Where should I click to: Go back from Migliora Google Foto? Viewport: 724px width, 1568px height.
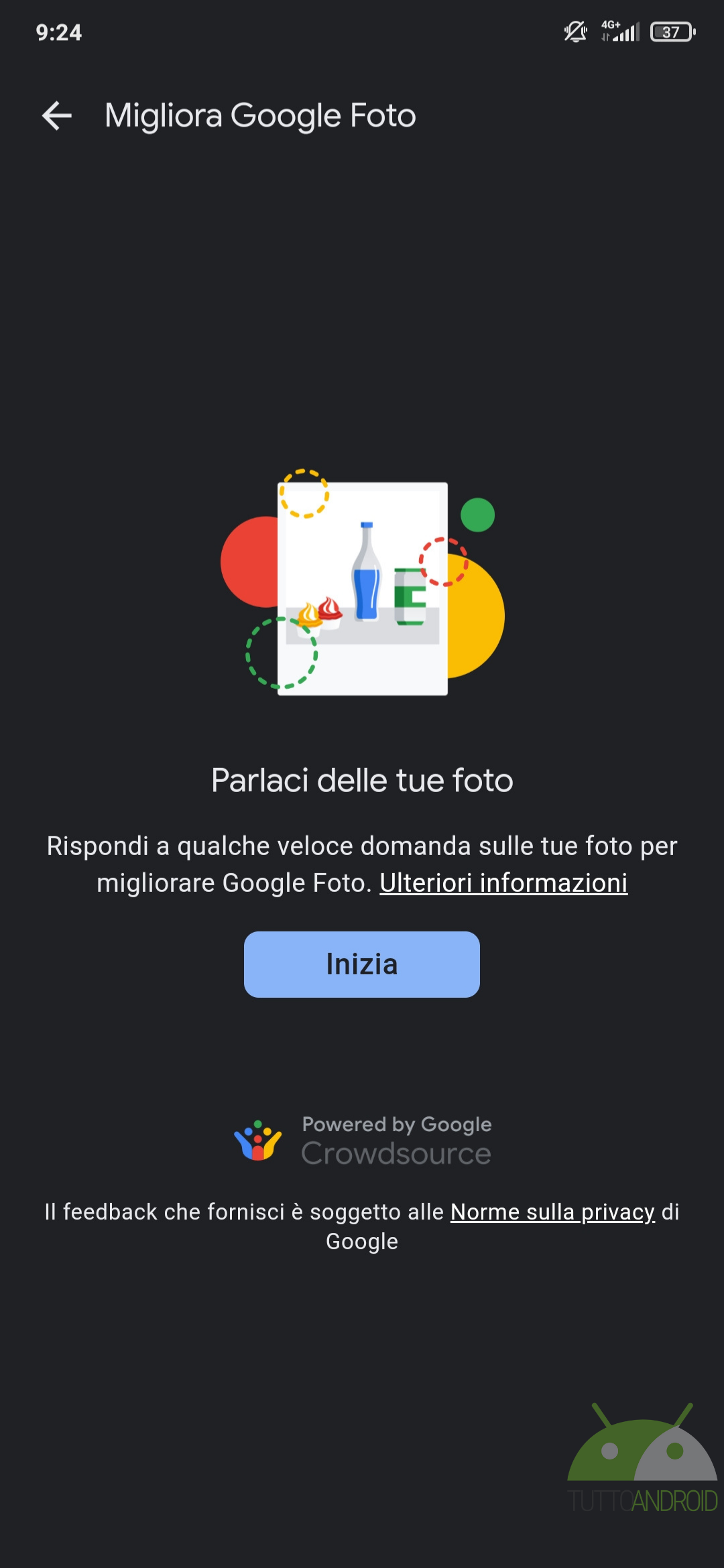[x=57, y=116]
